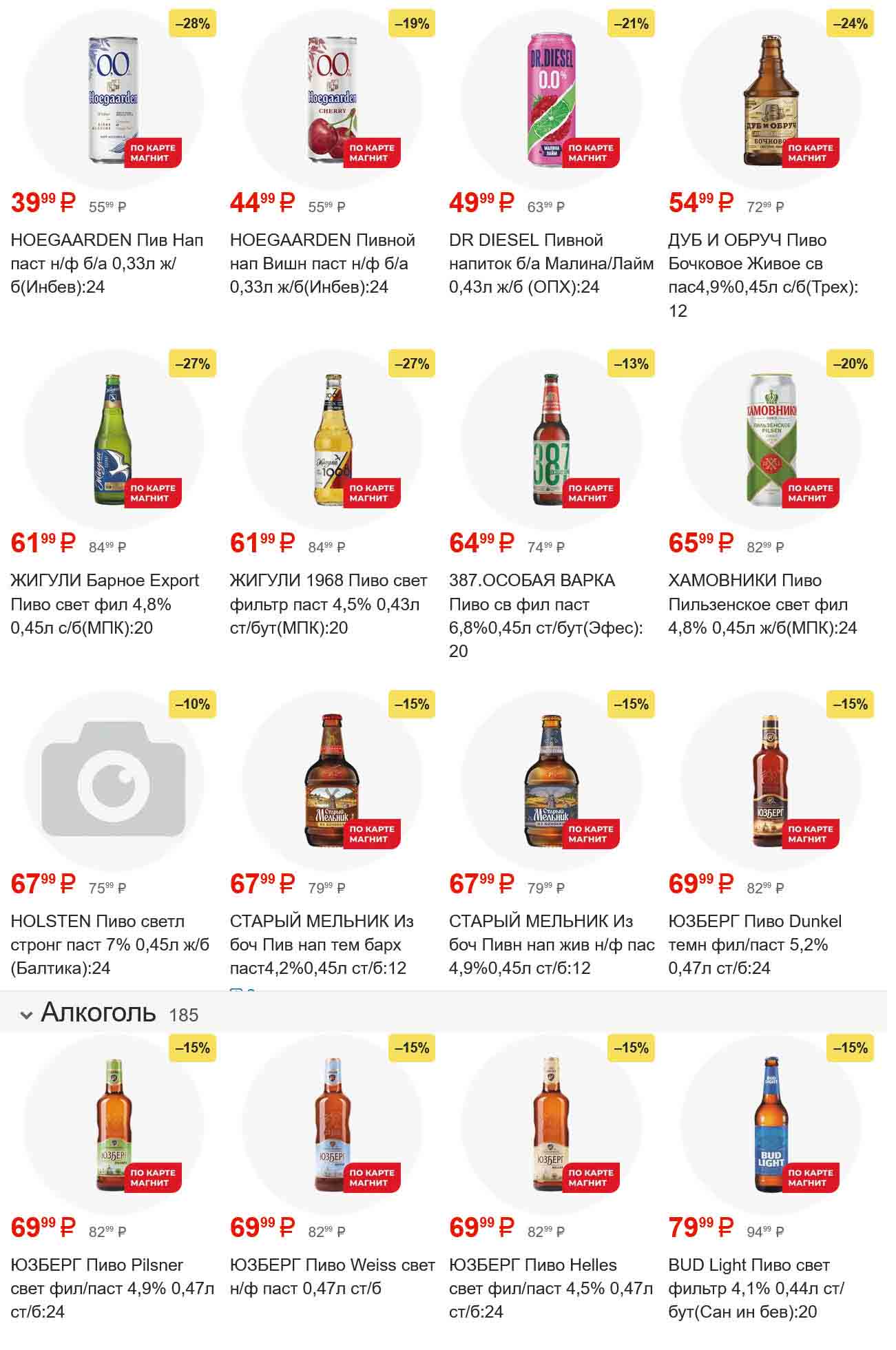Open 387 ОСОБАЯ ВАРКА product card
896x1350 pixels.
(551, 439)
